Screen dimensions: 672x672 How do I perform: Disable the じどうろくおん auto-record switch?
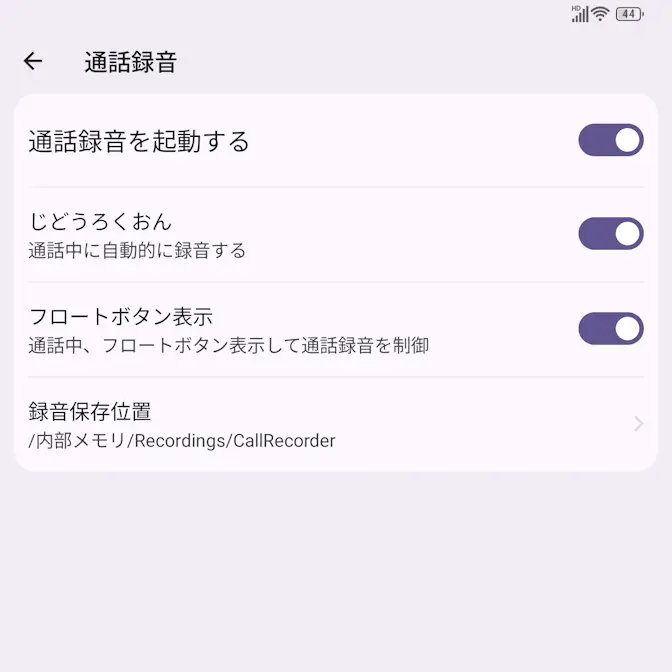[x=610, y=234]
